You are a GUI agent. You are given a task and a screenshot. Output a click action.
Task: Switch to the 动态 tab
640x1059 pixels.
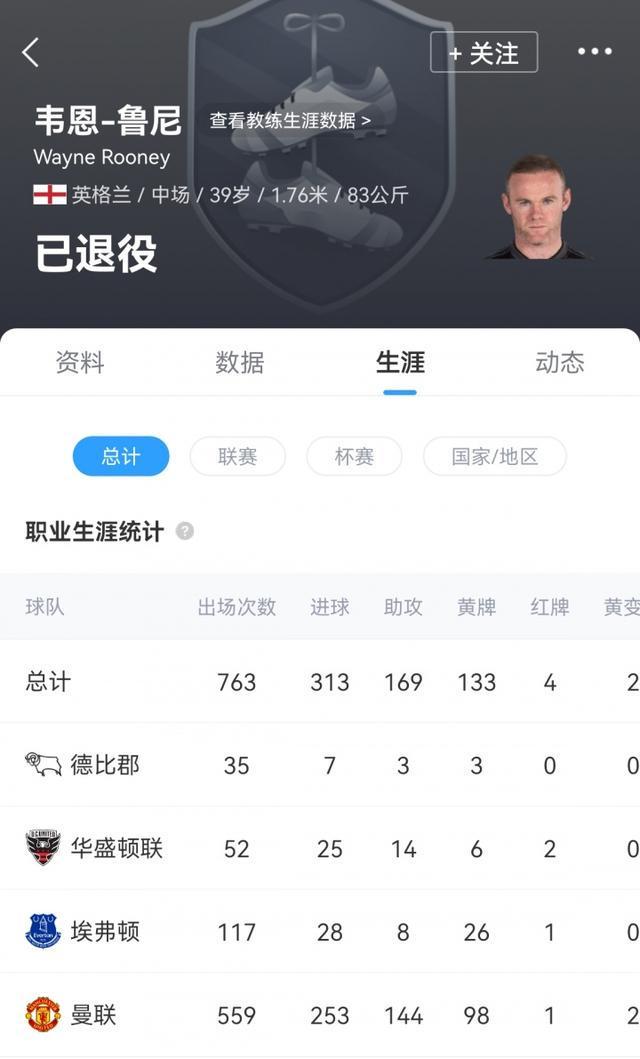(559, 362)
